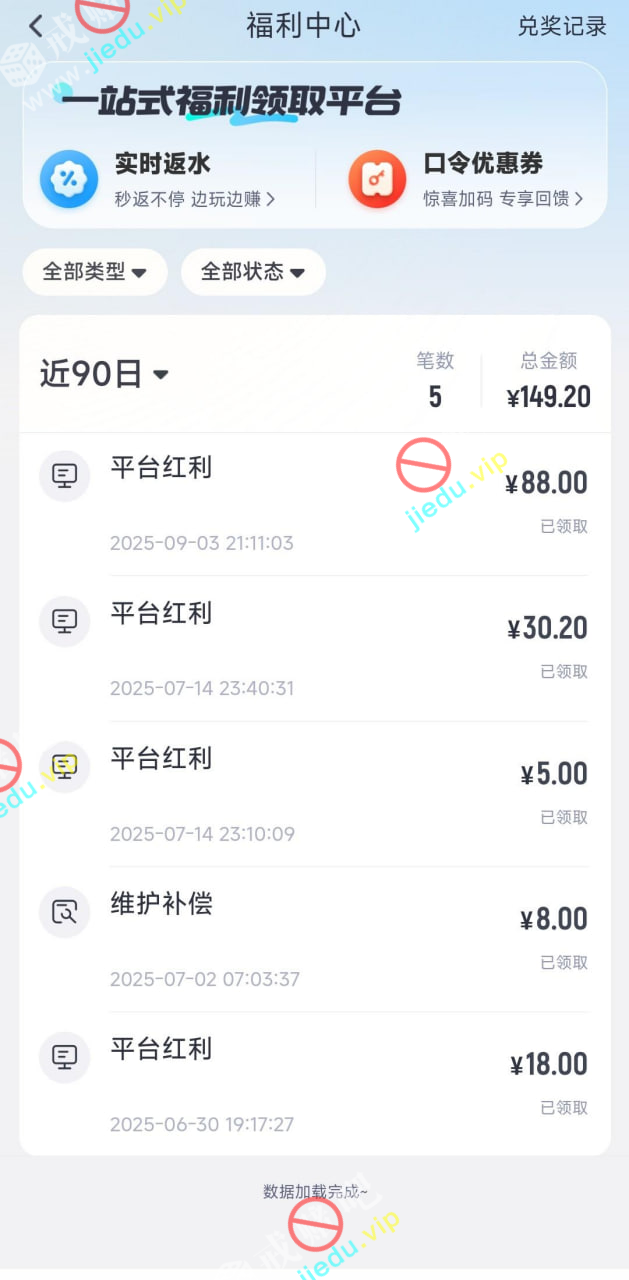Open 实时返水 rebate section
Screen dimensions: 629x1280
(x=160, y=179)
